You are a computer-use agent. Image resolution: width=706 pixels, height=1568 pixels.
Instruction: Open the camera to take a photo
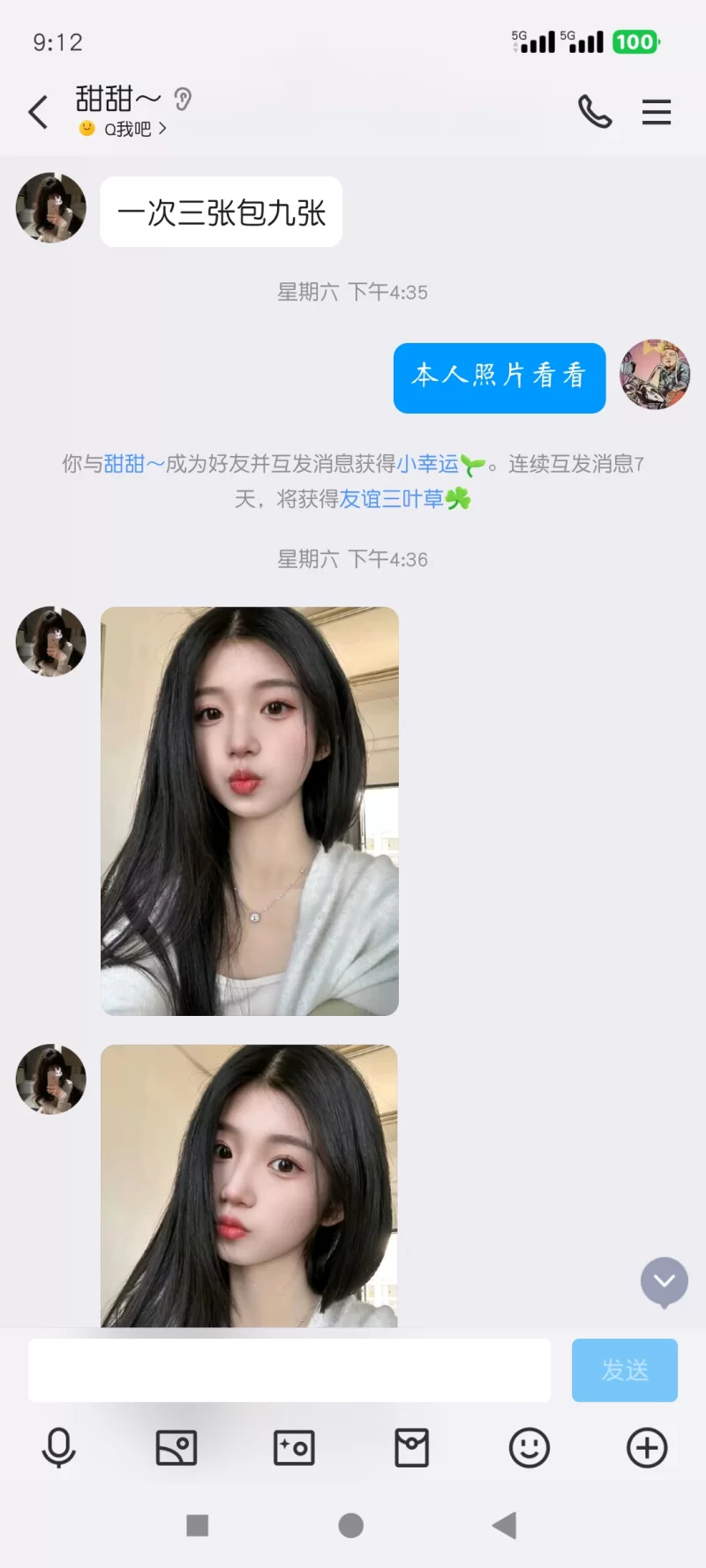point(294,1447)
